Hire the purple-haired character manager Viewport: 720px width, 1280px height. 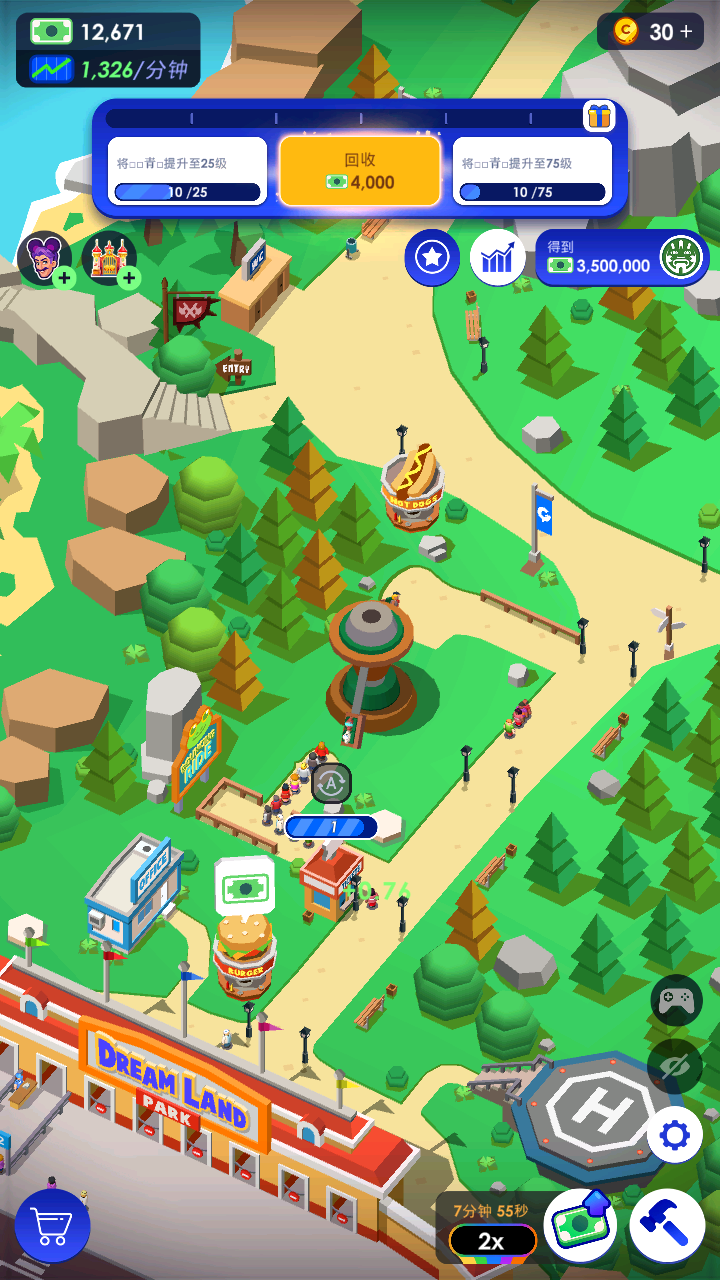(x=45, y=258)
